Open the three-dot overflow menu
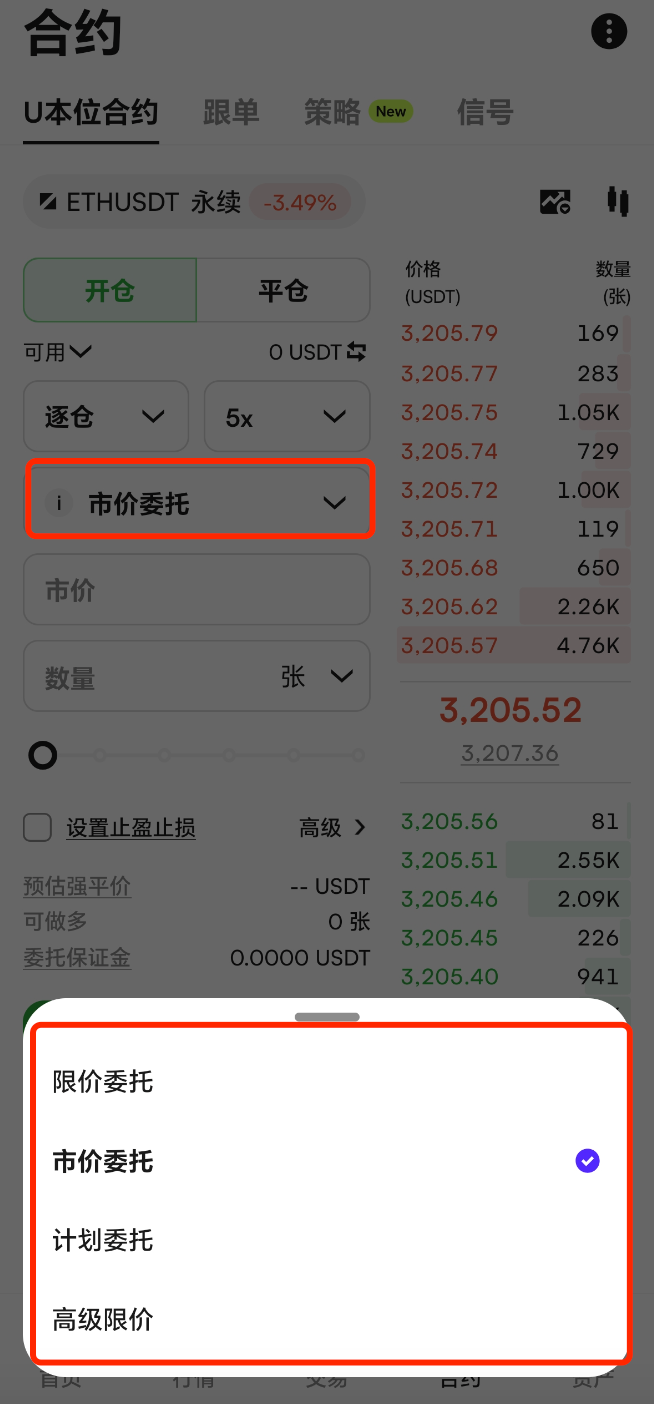 tap(609, 31)
